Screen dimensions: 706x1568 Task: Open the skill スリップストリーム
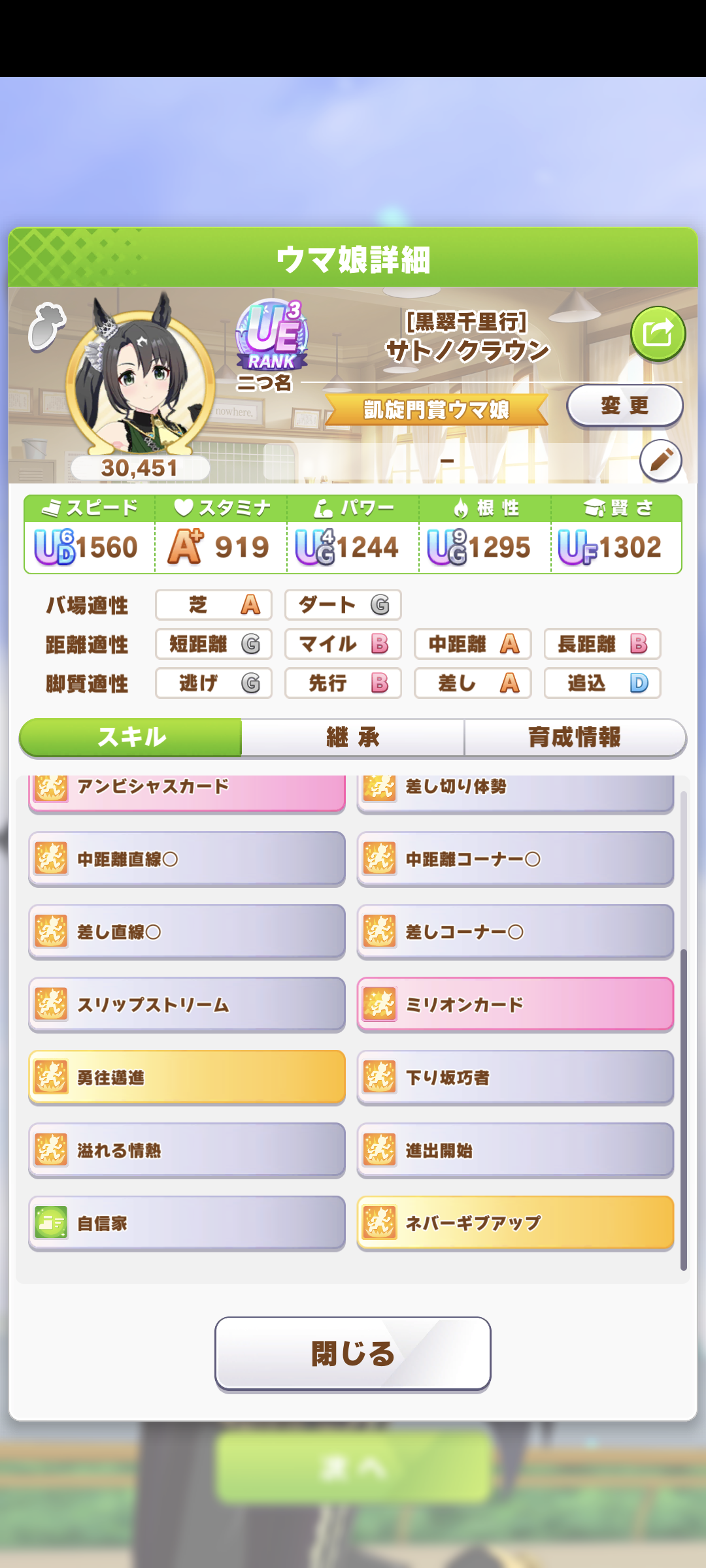point(187,1004)
